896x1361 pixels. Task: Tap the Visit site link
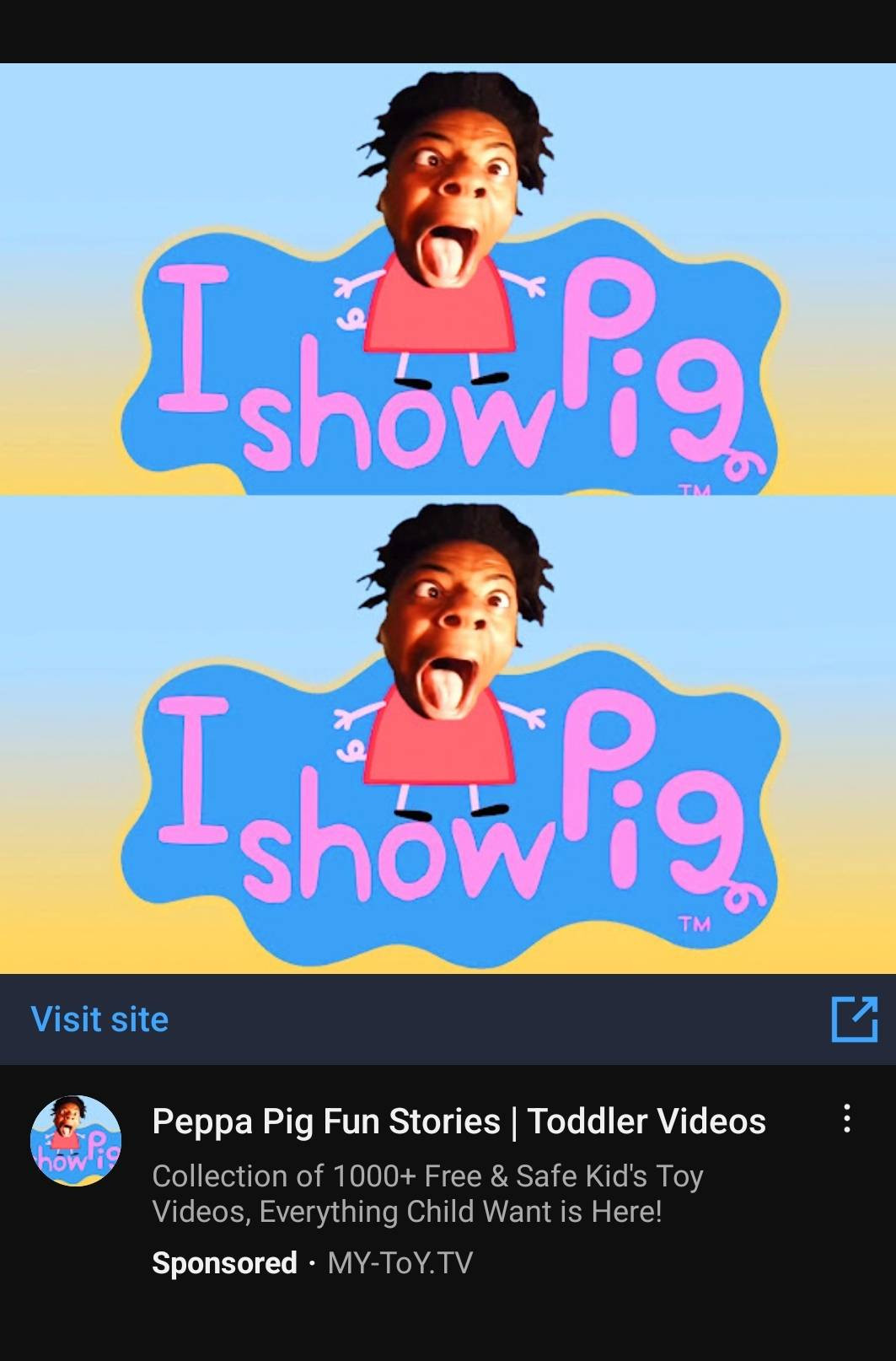point(99,1019)
